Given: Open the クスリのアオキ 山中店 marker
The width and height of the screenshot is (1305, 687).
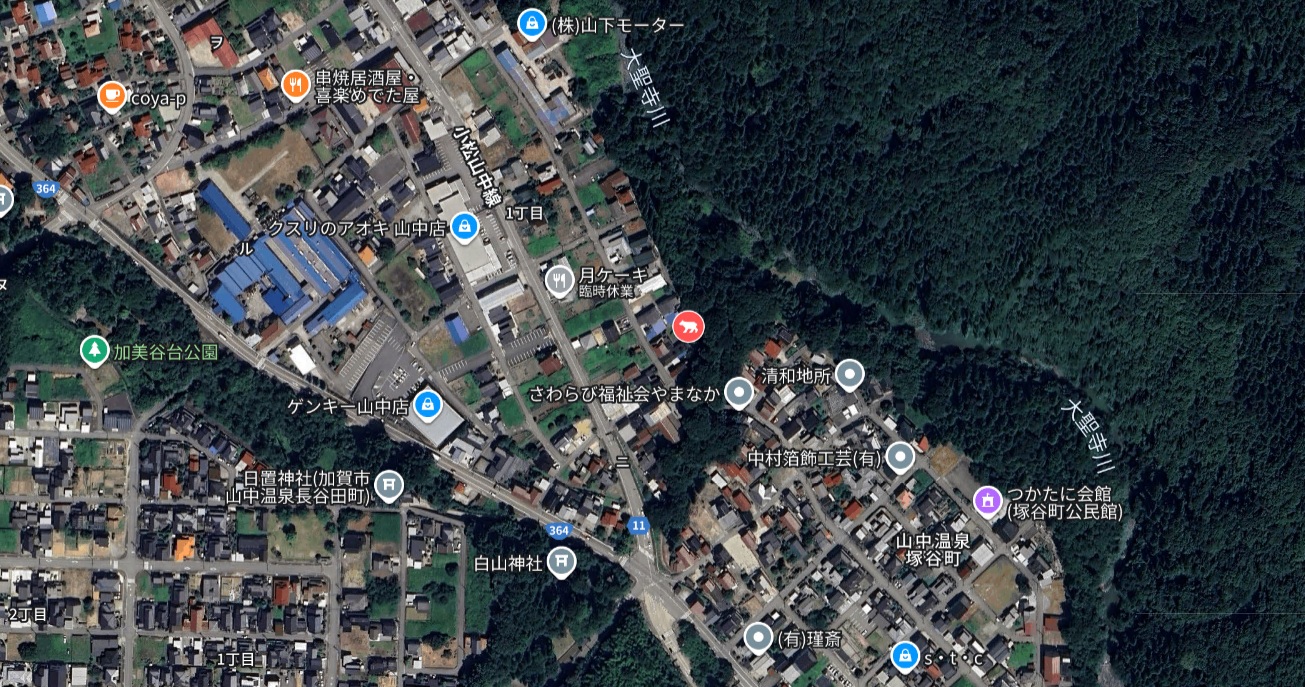Looking at the screenshot, I should pos(463,227).
